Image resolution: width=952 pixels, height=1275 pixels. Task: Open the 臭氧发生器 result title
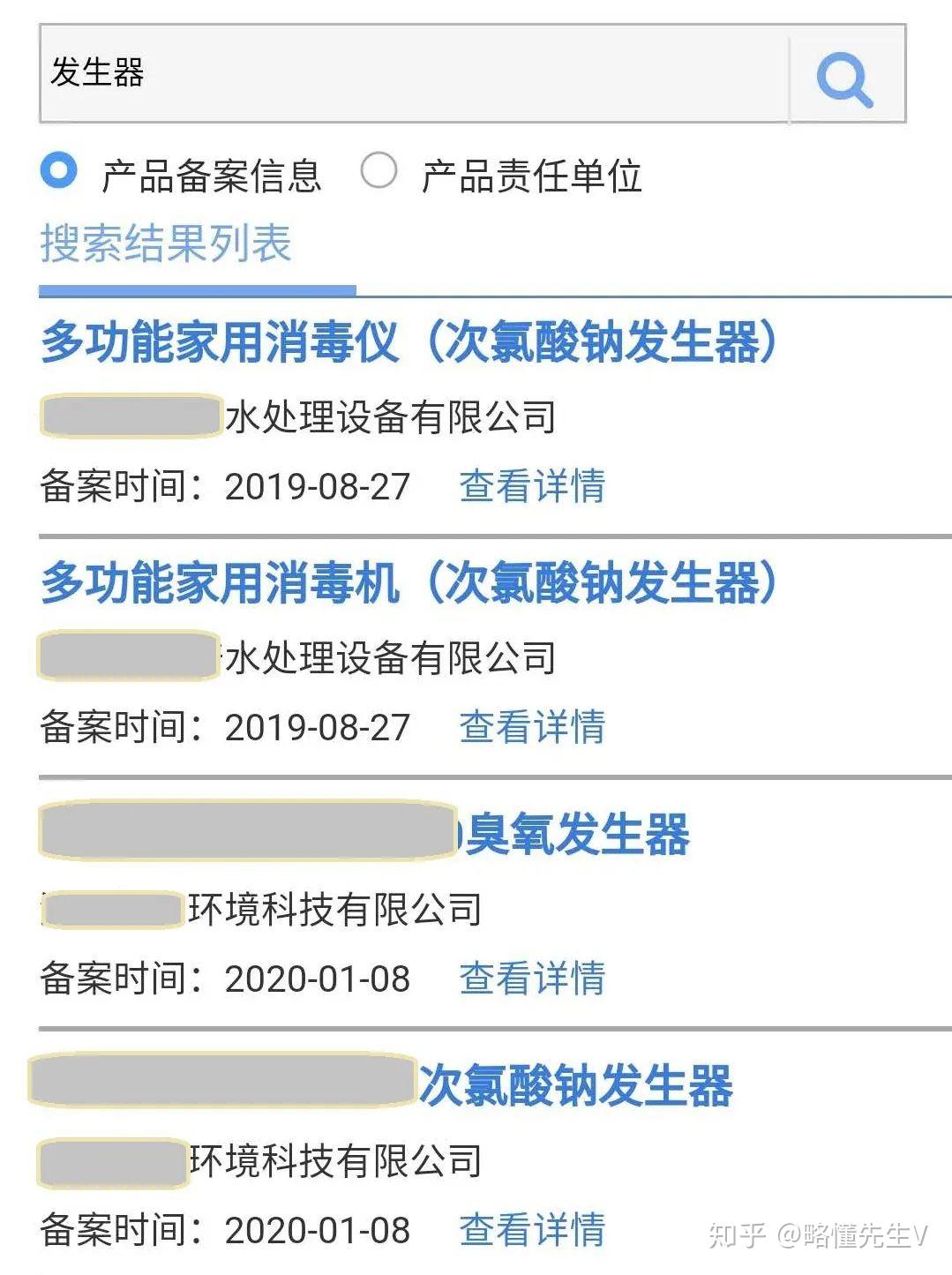tap(577, 835)
